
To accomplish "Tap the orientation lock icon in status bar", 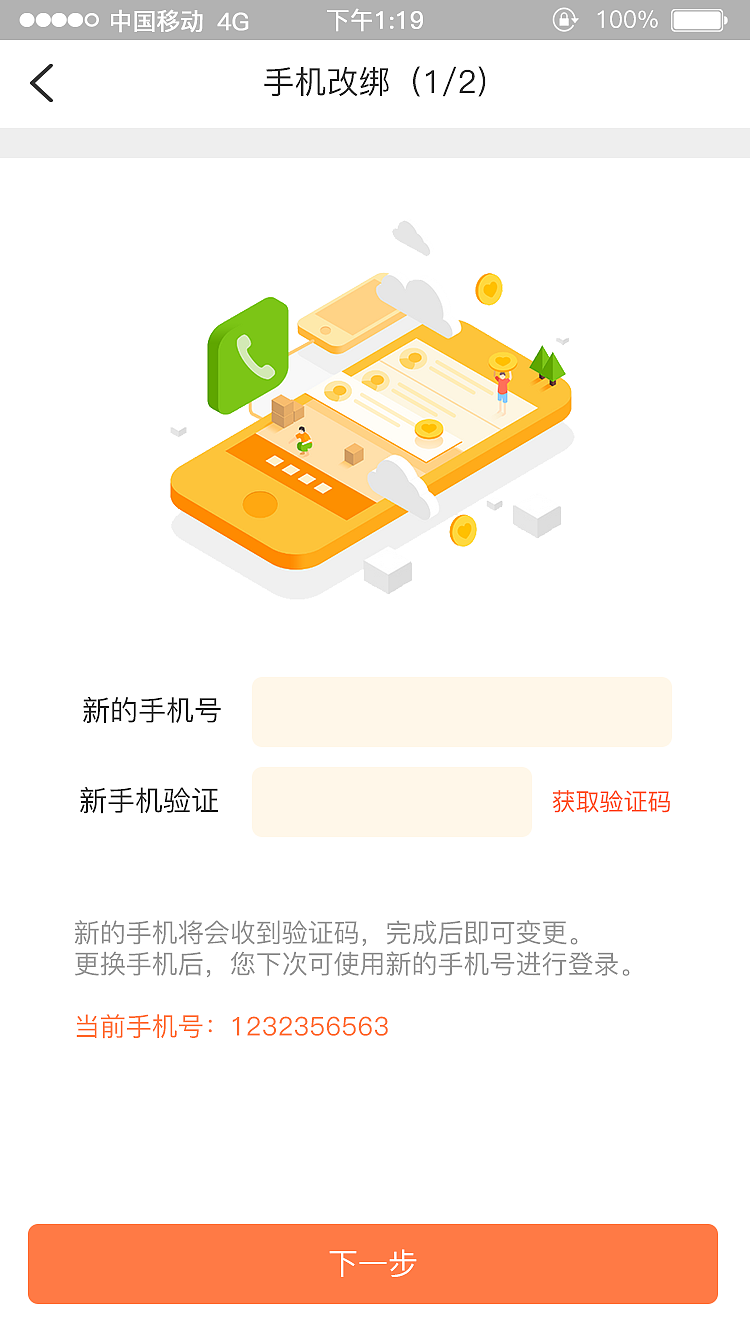I will (x=562, y=17).
